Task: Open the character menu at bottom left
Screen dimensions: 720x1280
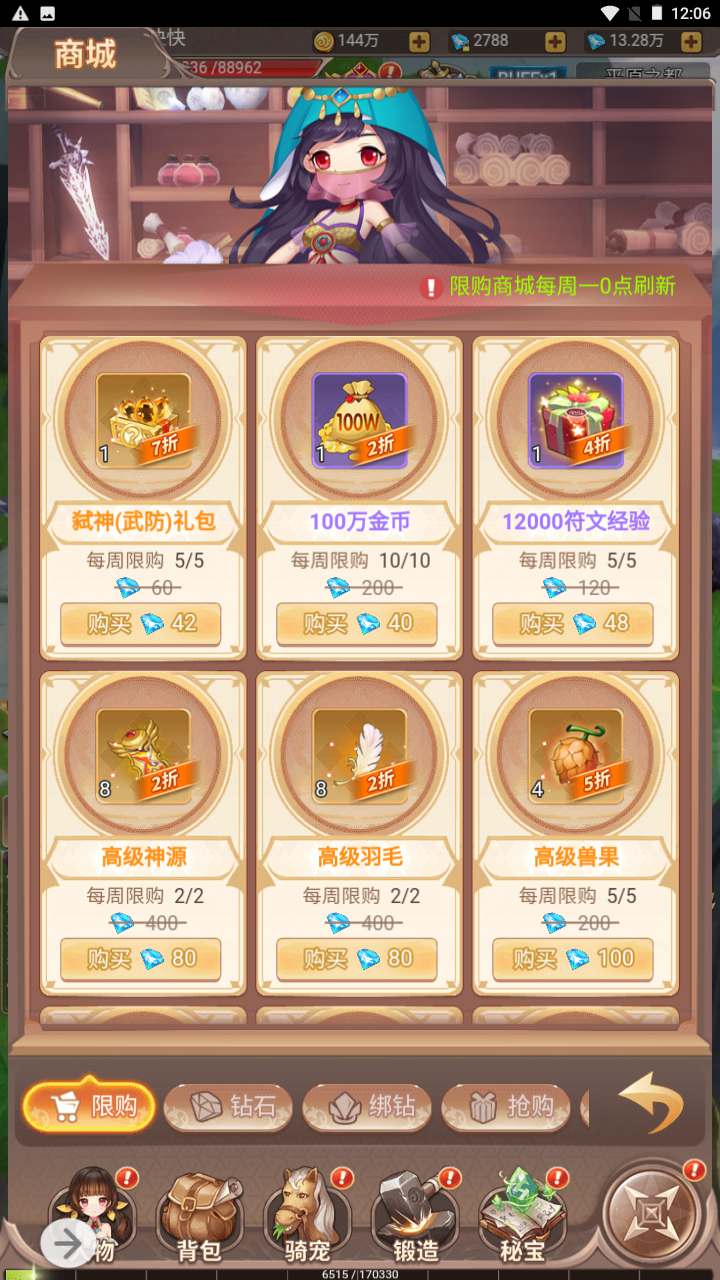Action: tap(92, 1215)
